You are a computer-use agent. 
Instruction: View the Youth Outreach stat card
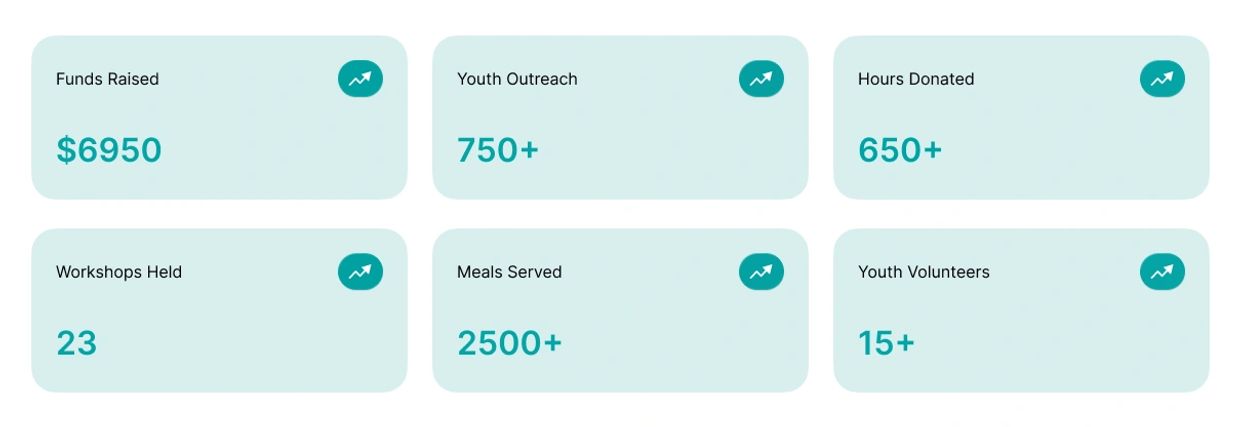pyautogui.click(x=620, y=118)
